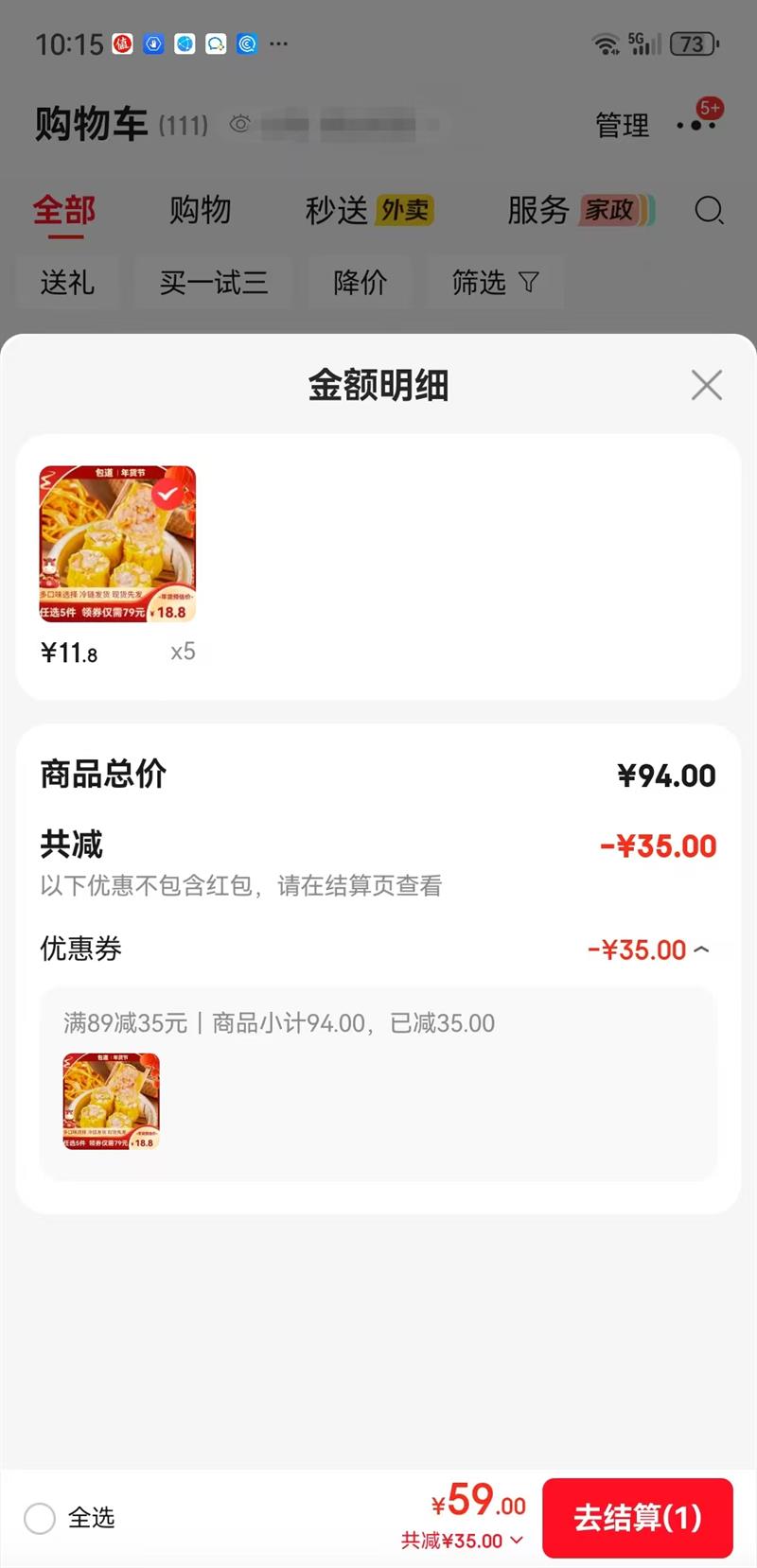Screen dimensions: 757x1568
Task: Switch to the 服务 tab
Action: tap(537, 211)
